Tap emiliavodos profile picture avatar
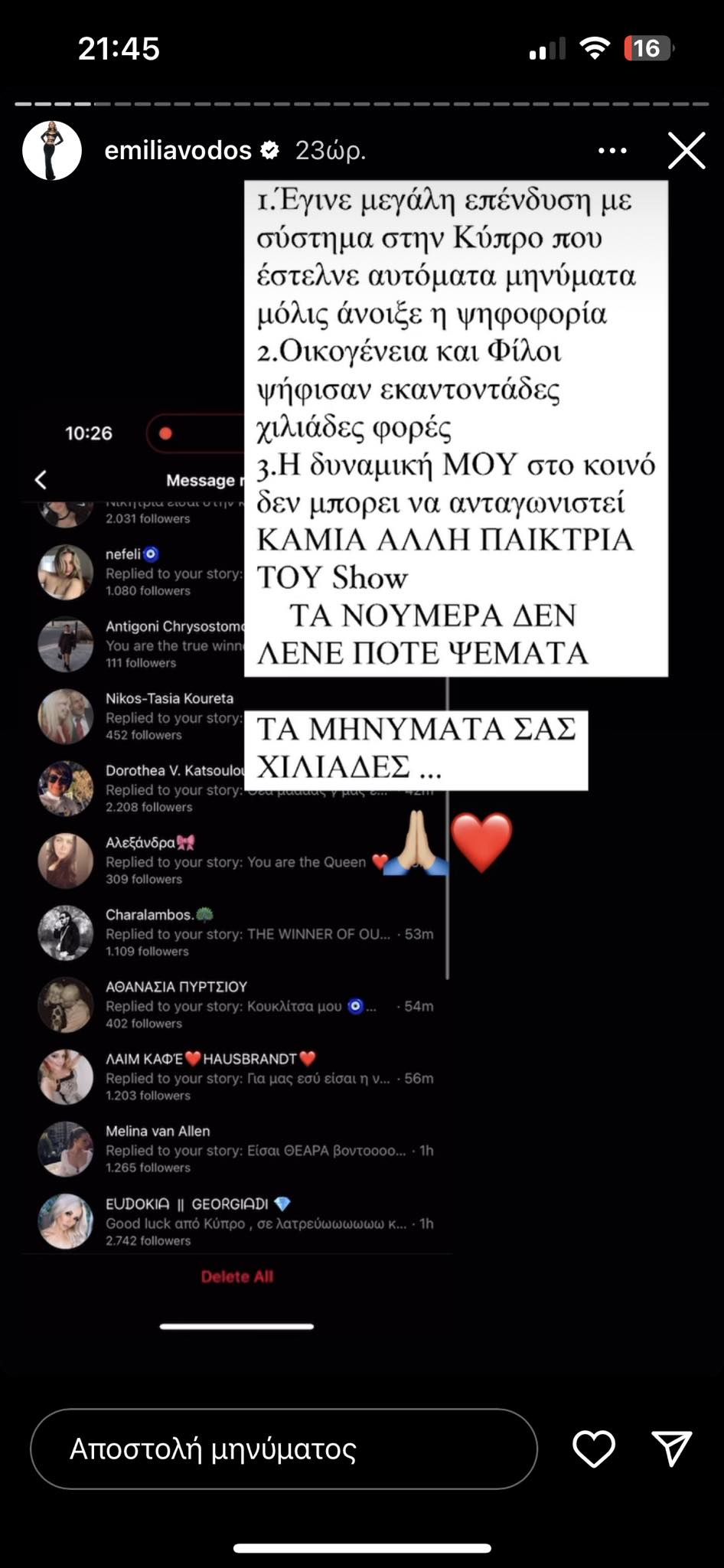This screenshot has height=1568, width=724. click(52, 151)
